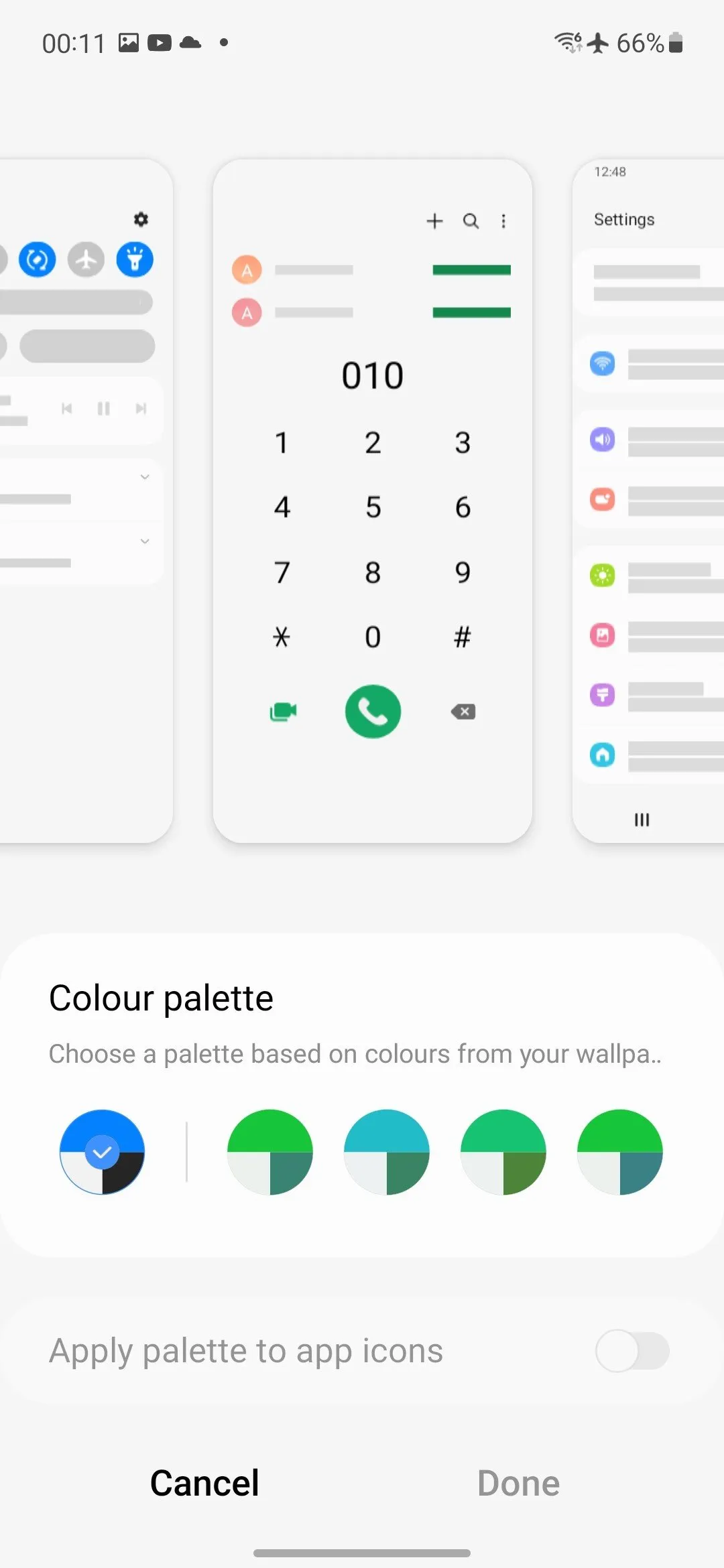Confirm palette with Done
724x1568 pixels.
(x=518, y=1483)
